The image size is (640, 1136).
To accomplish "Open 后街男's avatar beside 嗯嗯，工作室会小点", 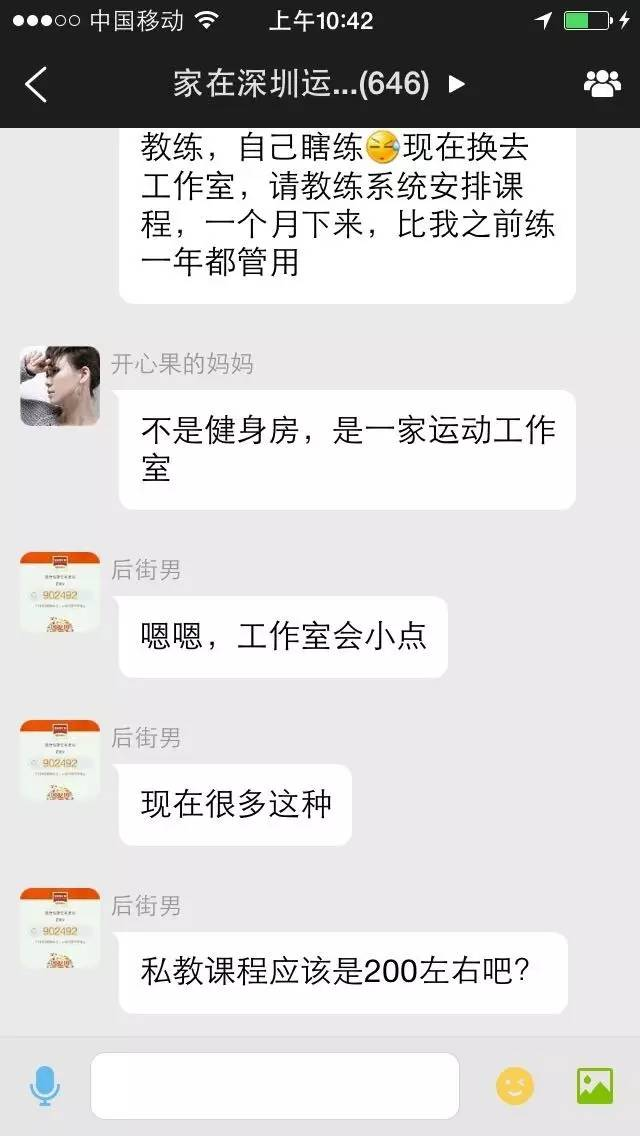I will point(60,592).
